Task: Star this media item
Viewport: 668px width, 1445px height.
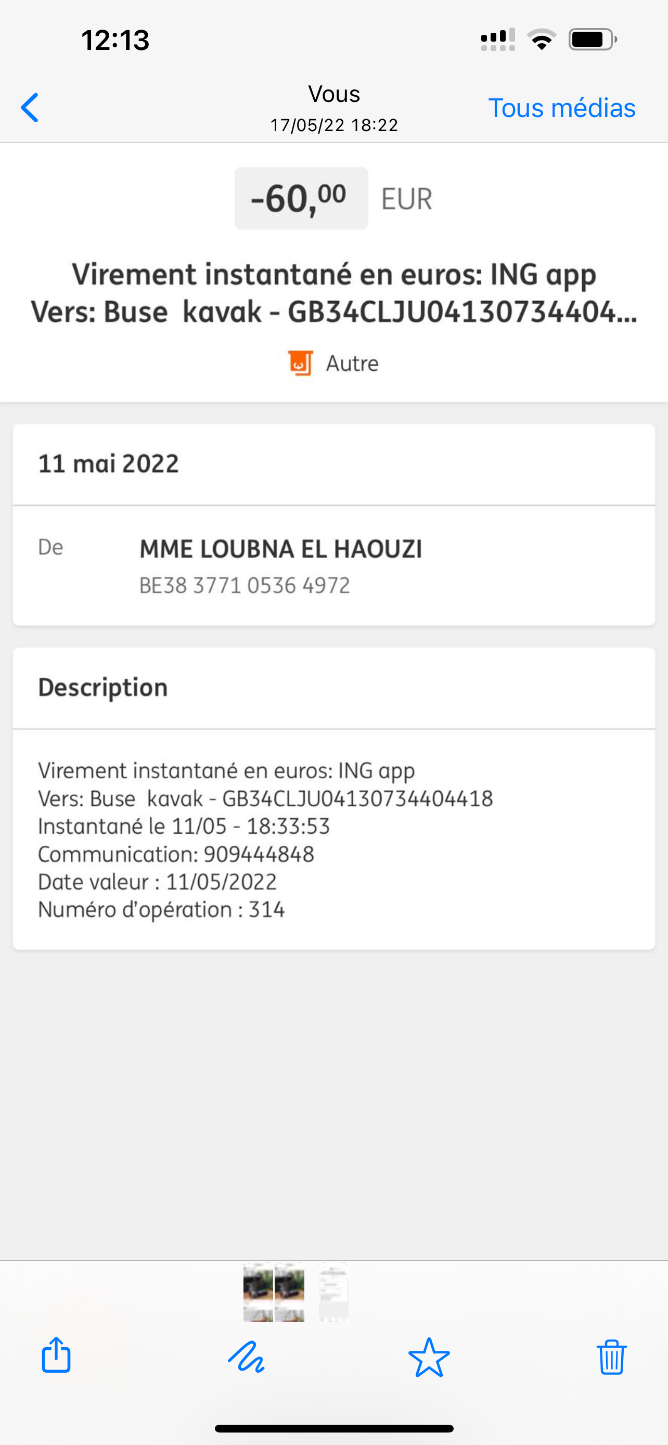Action: tap(429, 1358)
